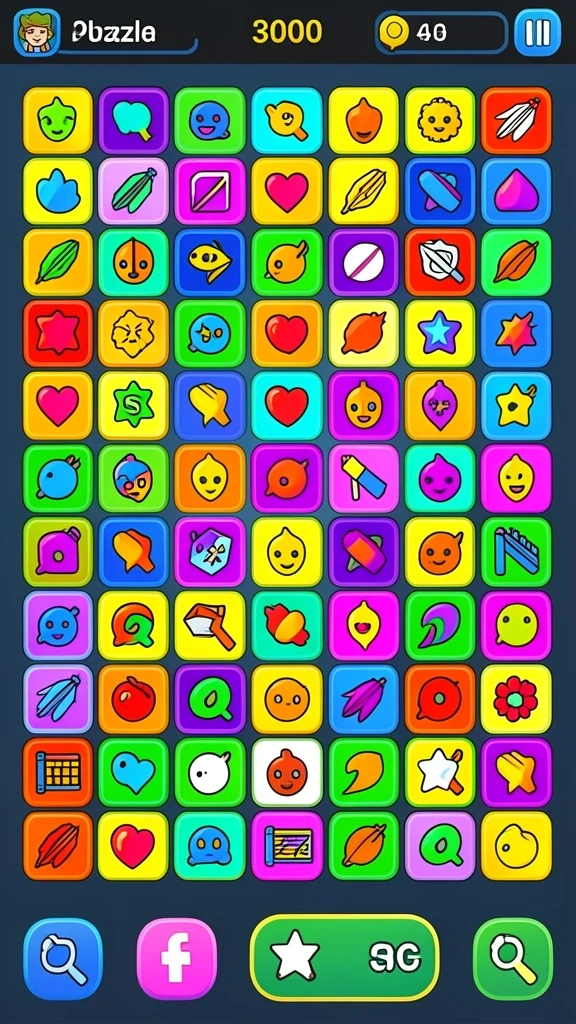The width and height of the screenshot is (576, 1024).
Task: Select the red flower tile on yellow
Action: pyautogui.click(x=517, y=699)
